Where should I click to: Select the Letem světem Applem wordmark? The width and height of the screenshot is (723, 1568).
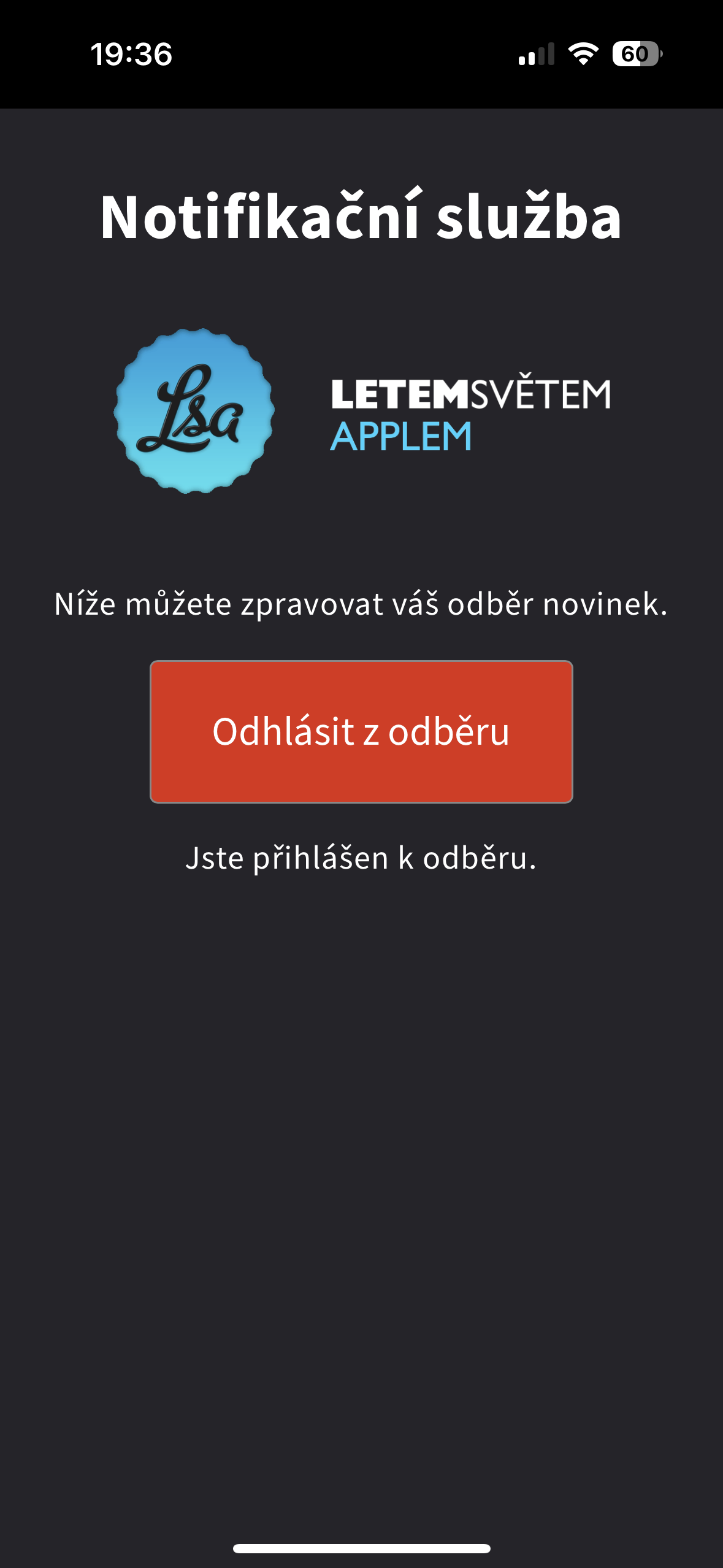tap(469, 411)
